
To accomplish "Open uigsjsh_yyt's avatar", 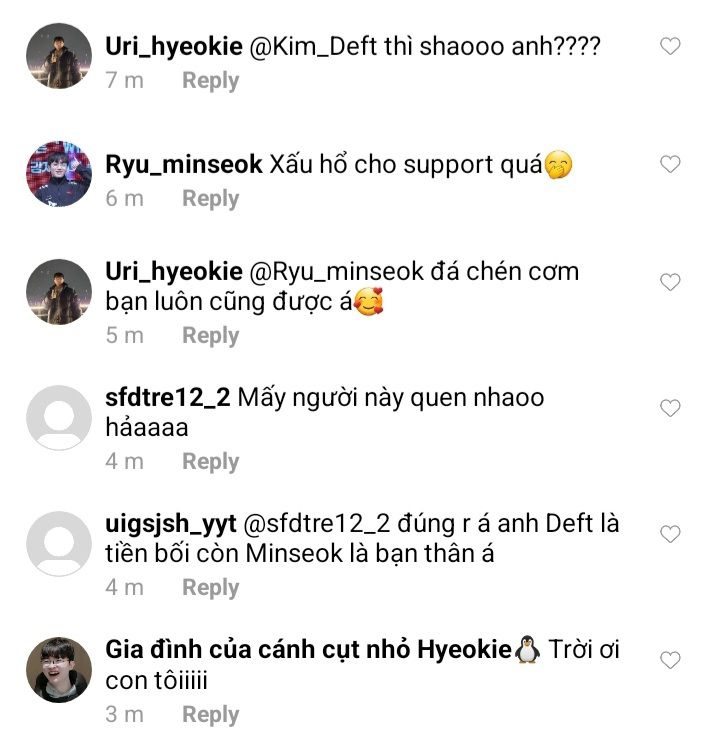I will 58,544.
